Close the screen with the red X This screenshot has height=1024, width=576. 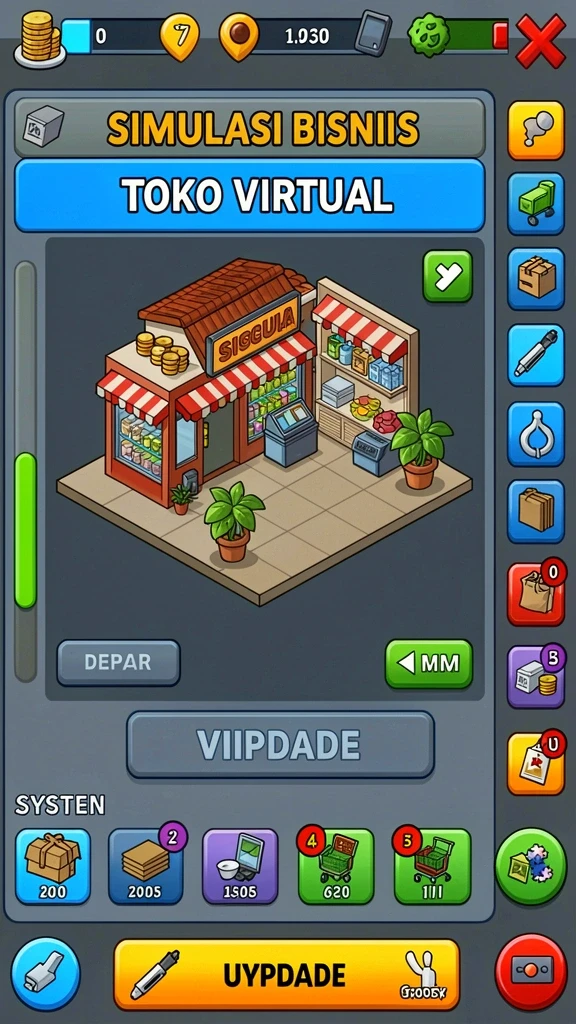click(541, 40)
